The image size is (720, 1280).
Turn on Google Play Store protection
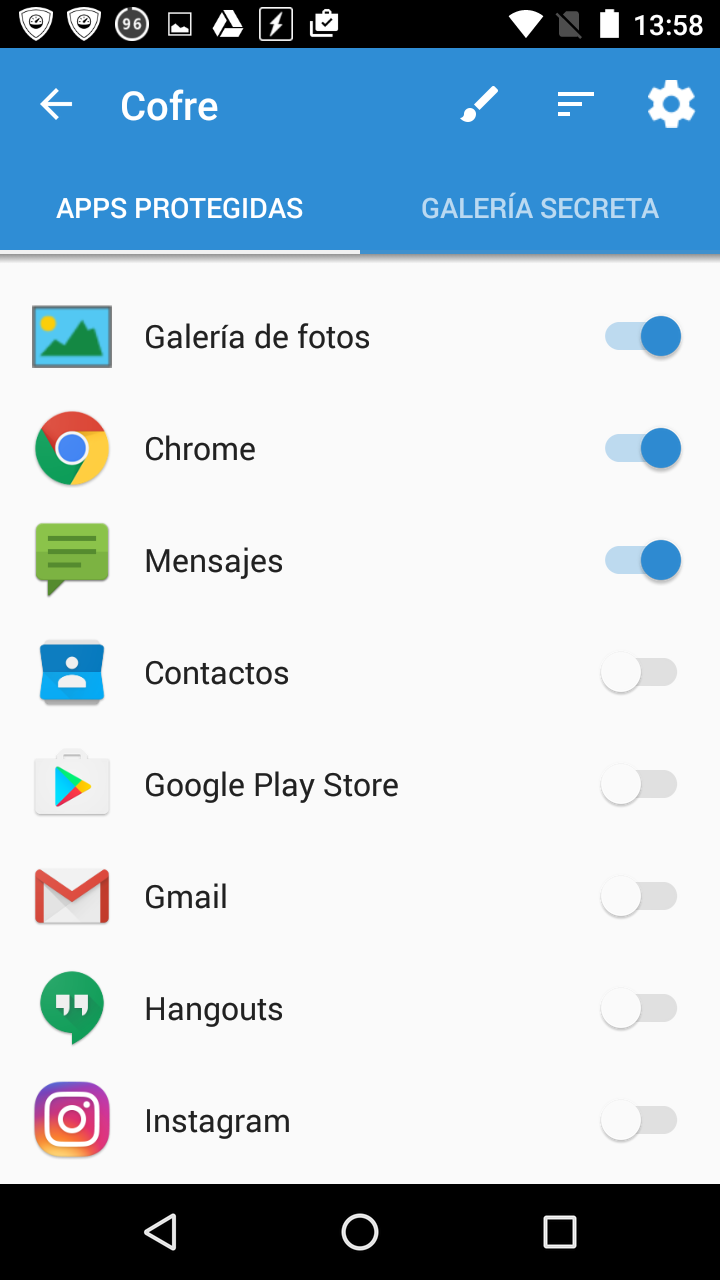pyautogui.click(x=639, y=785)
